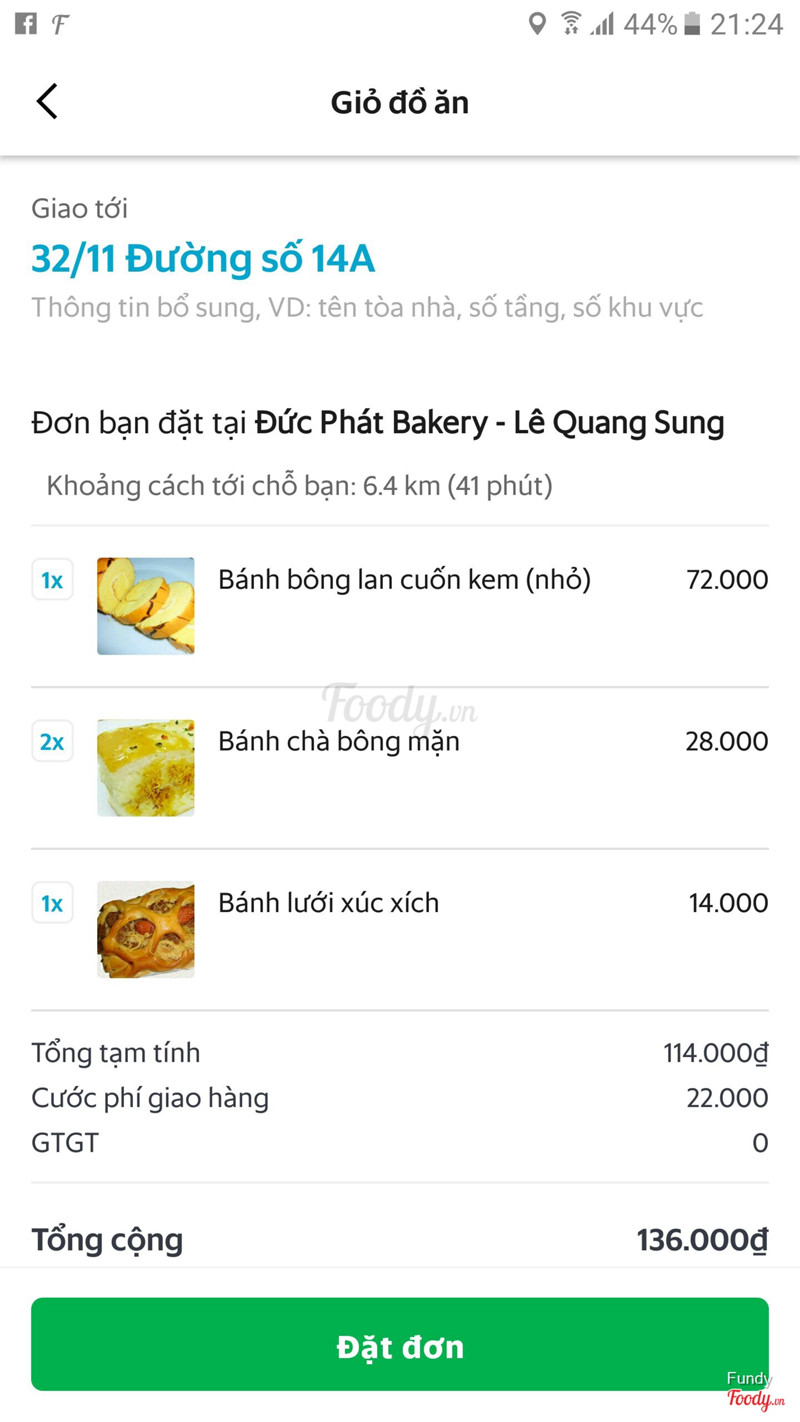
Task: Go back from the Giỏ đồ ăn screen
Action: coord(47,102)
